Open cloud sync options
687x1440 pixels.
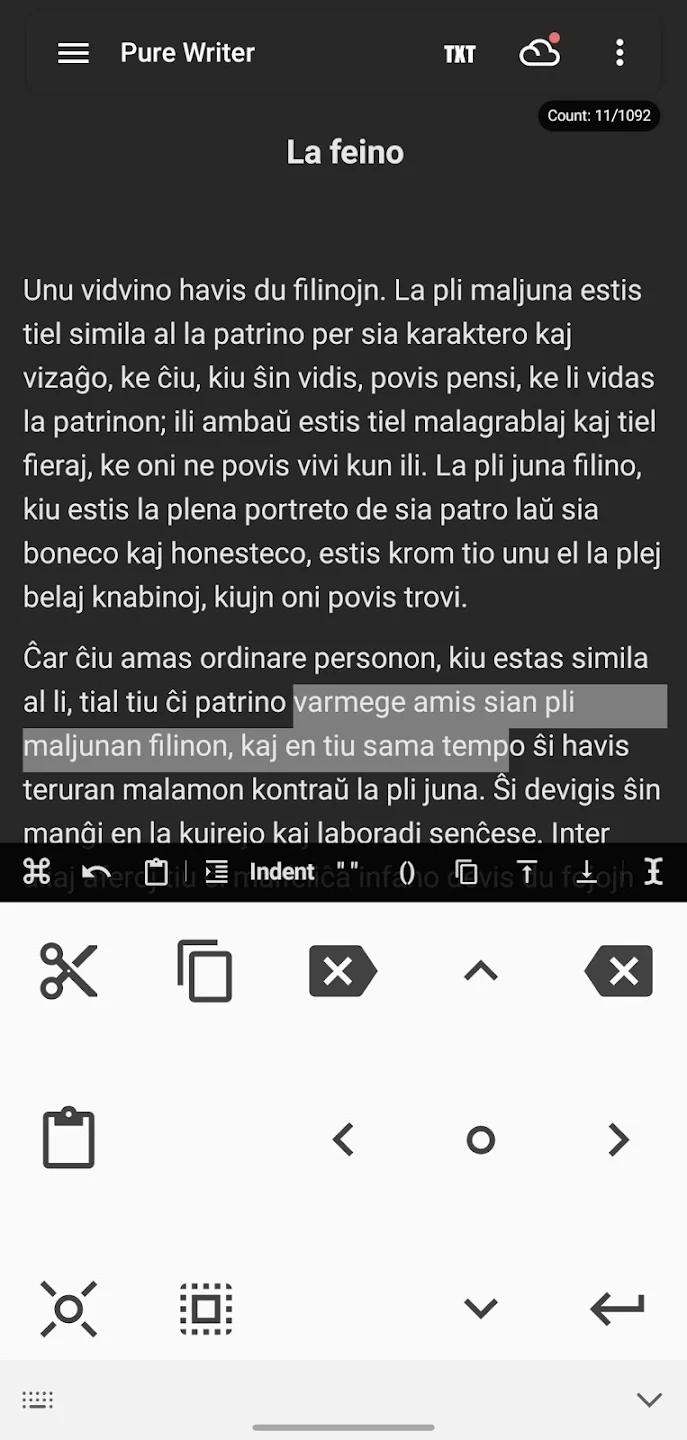540,53
